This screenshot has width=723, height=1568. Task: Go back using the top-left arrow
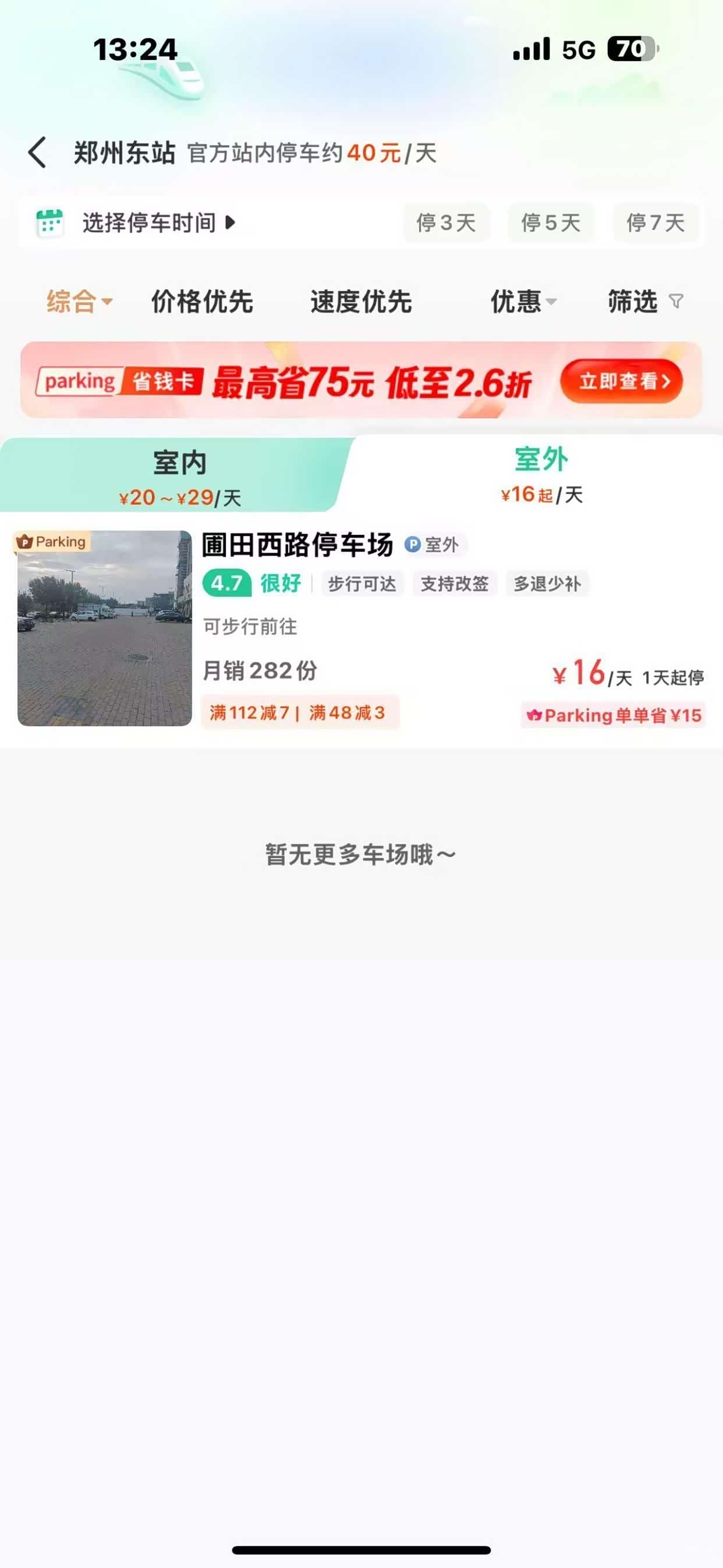pos(37,152)
